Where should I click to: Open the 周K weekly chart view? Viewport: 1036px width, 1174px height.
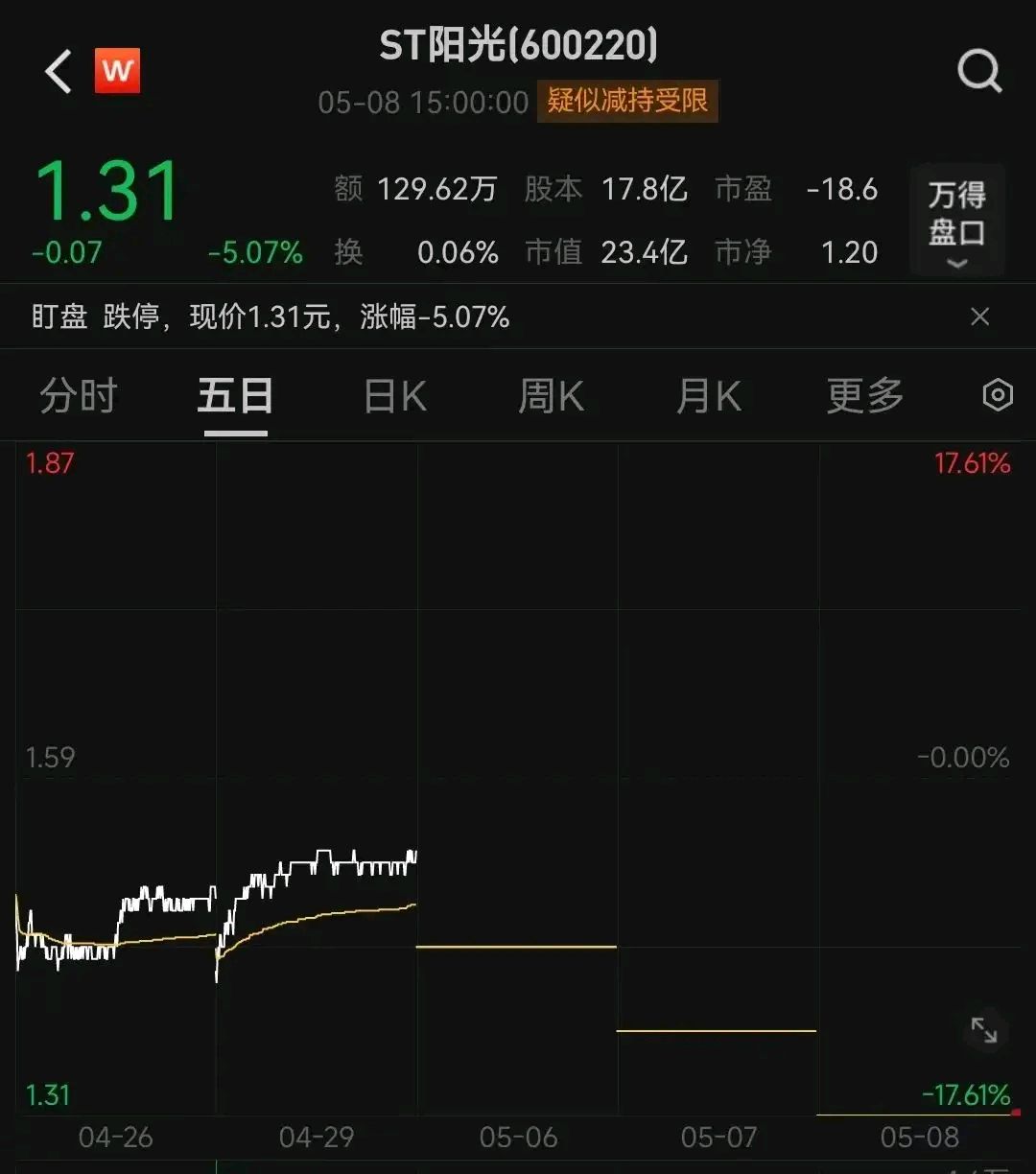pyautogui.click(x=549, y=395)
